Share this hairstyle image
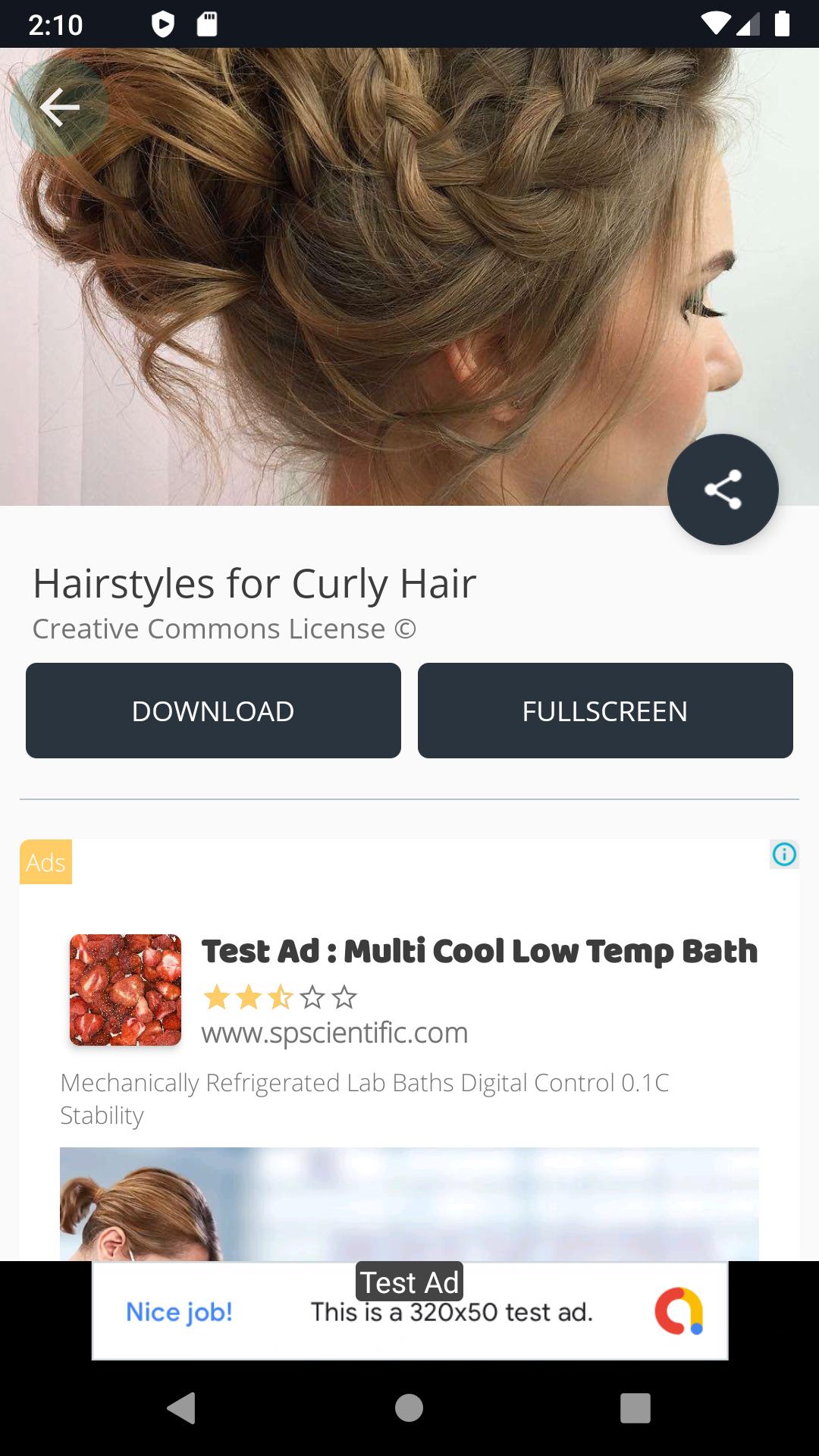The image size is (819, 1456). (723, 489)
